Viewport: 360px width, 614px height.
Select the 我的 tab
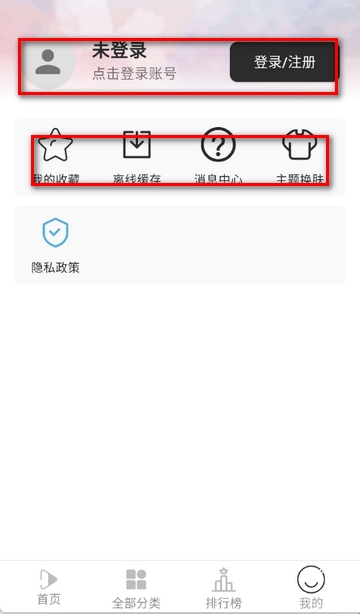click(311, 587)
